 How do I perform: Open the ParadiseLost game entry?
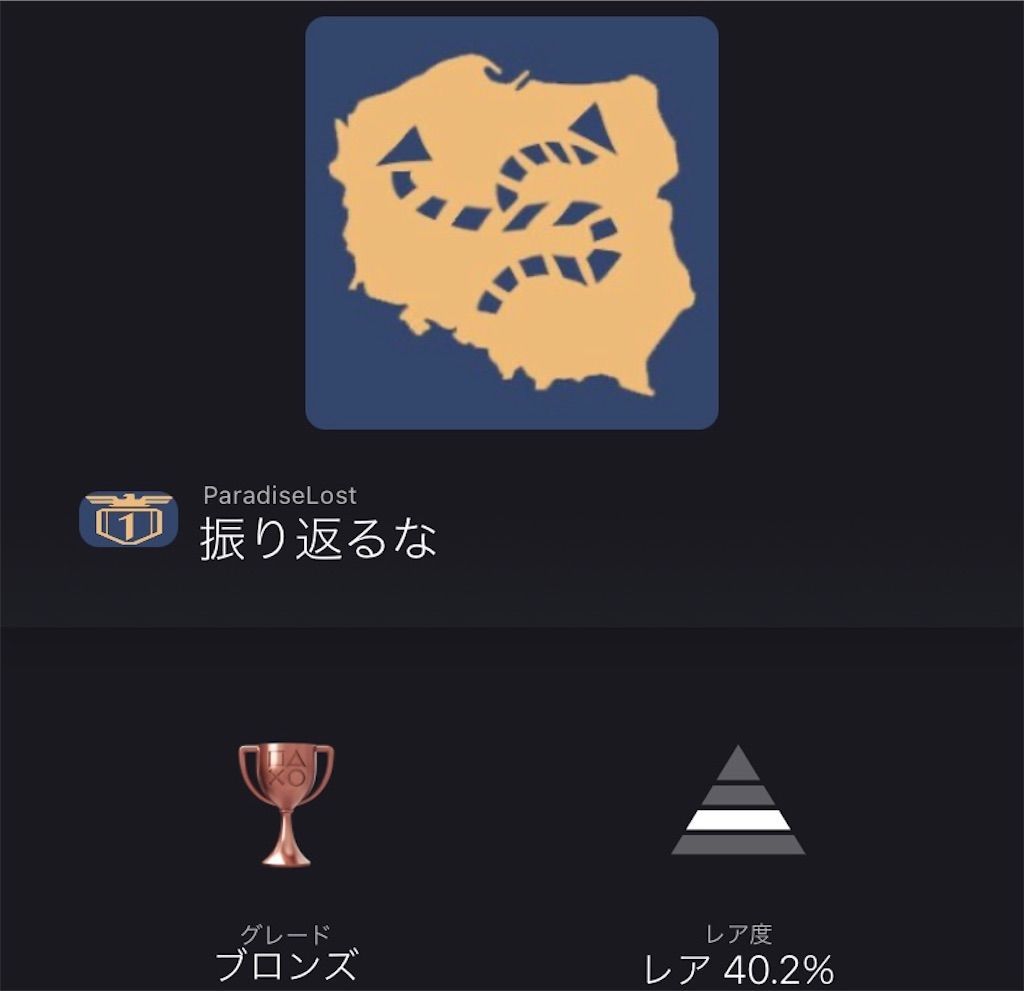[280, 495]
